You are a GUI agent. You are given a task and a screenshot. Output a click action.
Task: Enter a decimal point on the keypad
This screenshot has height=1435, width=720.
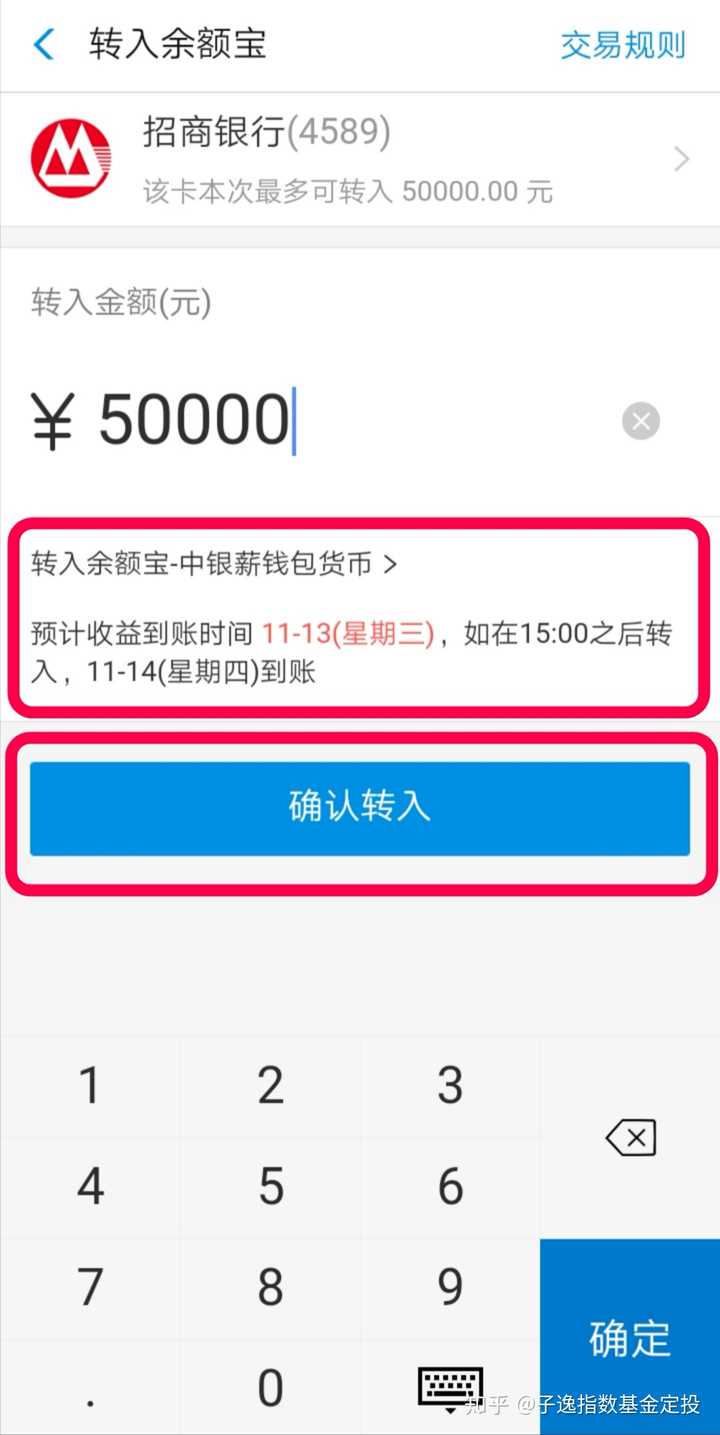pos(90,1388)
